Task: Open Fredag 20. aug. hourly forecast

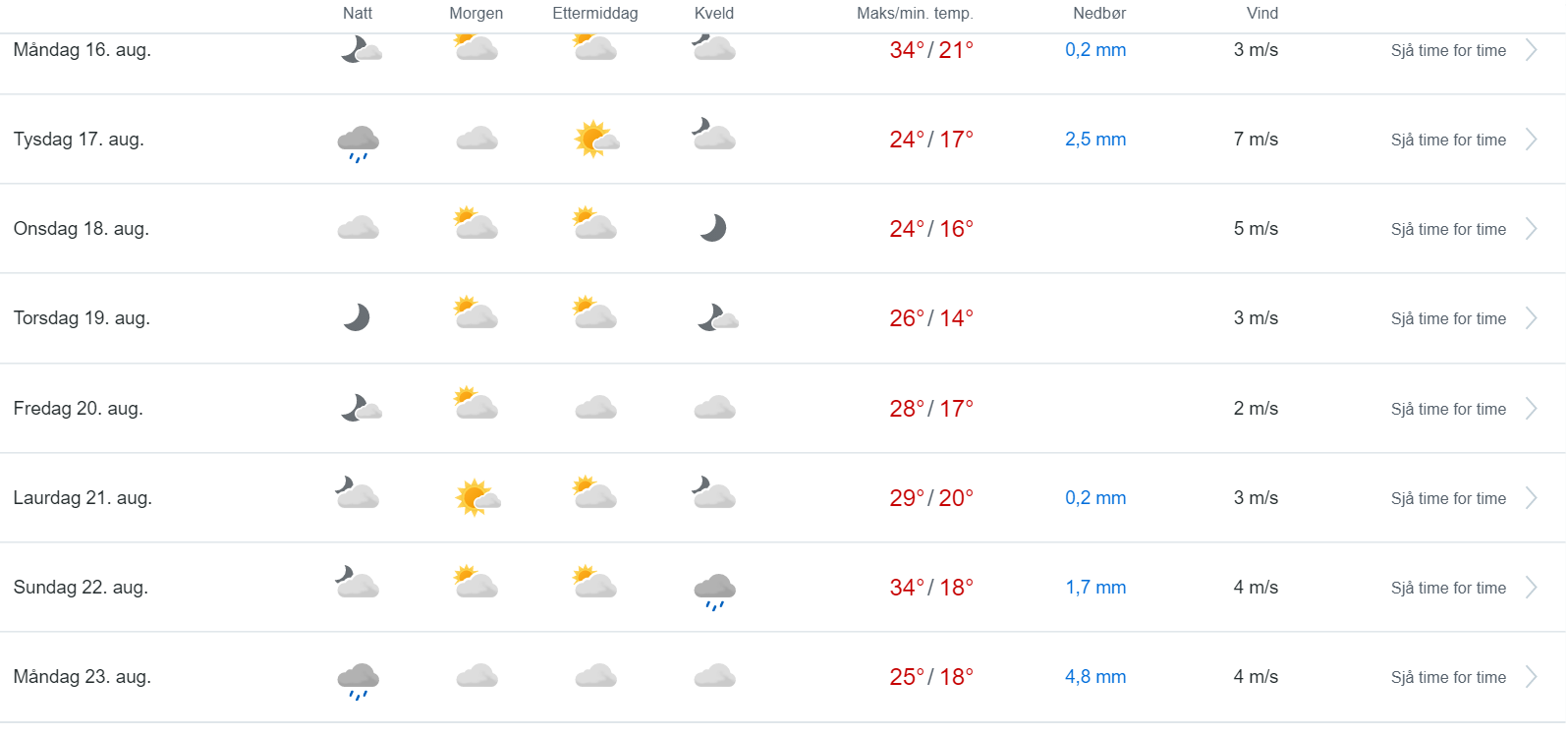Action: point(1448,410)
